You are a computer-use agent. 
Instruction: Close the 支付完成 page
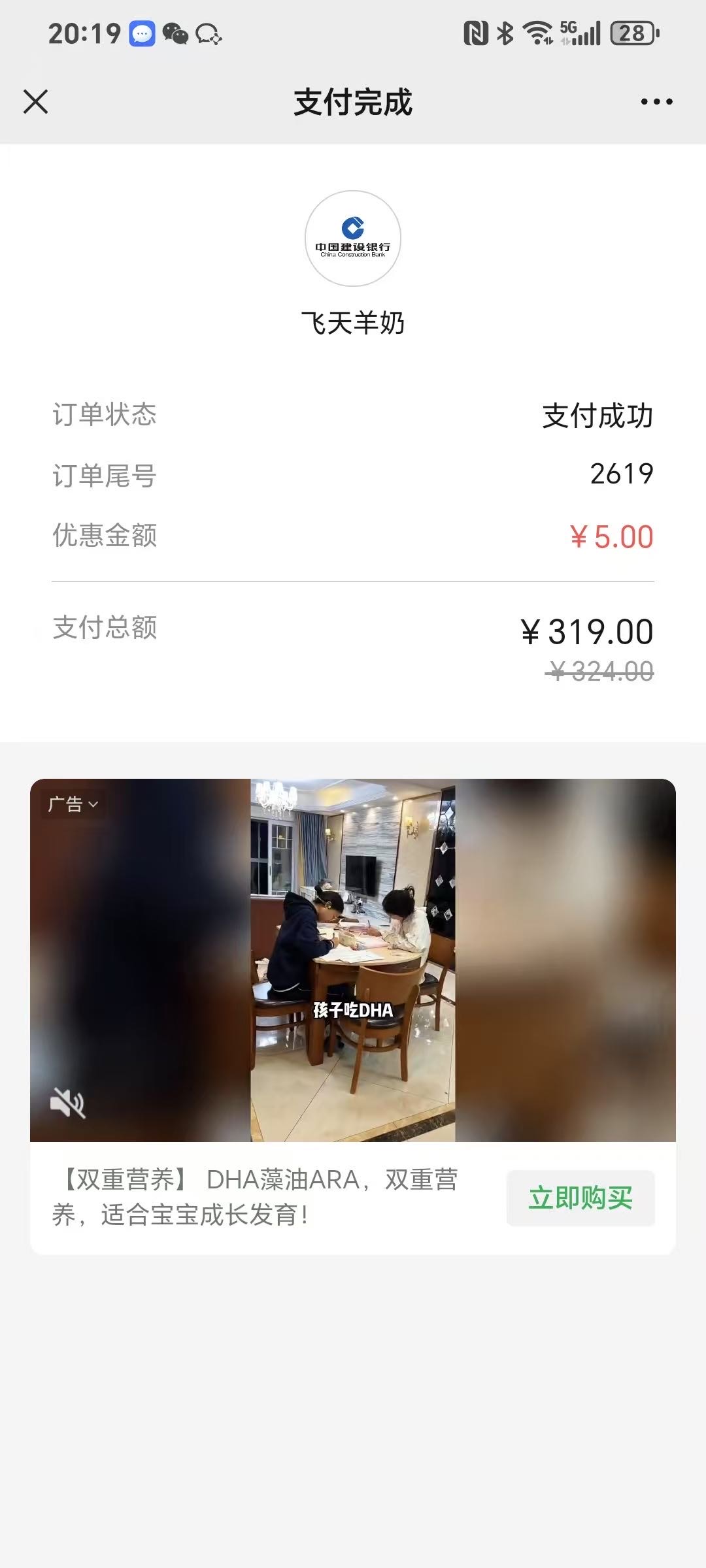pos(36,102)
